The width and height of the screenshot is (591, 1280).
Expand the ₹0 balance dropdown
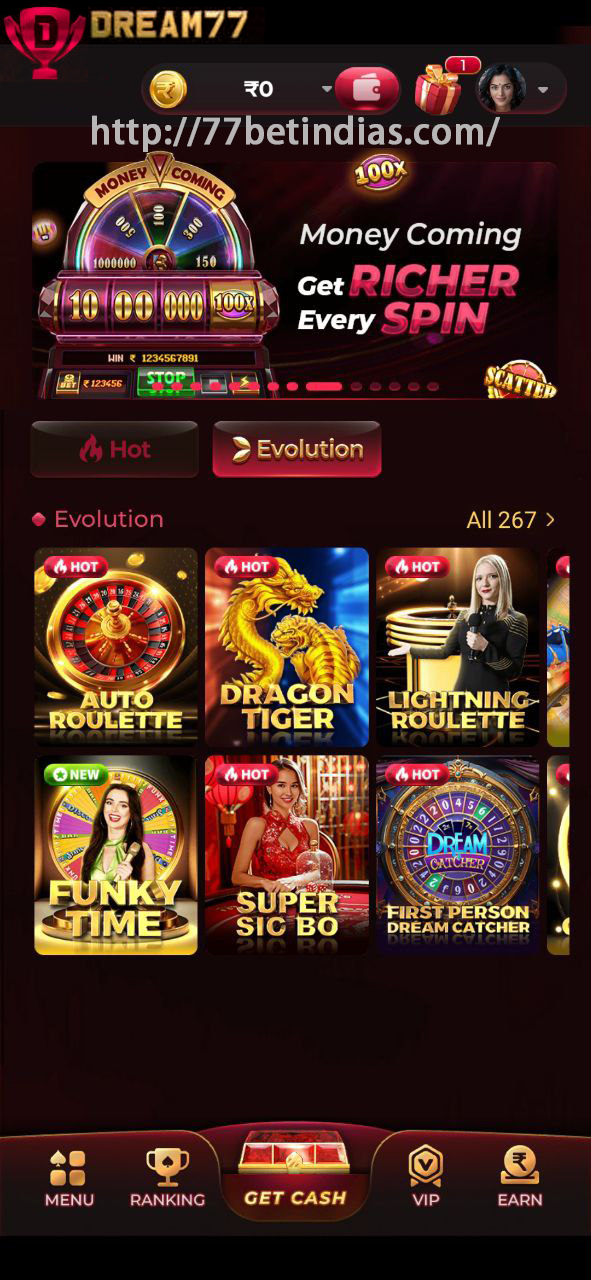click(x=327, y=90)
